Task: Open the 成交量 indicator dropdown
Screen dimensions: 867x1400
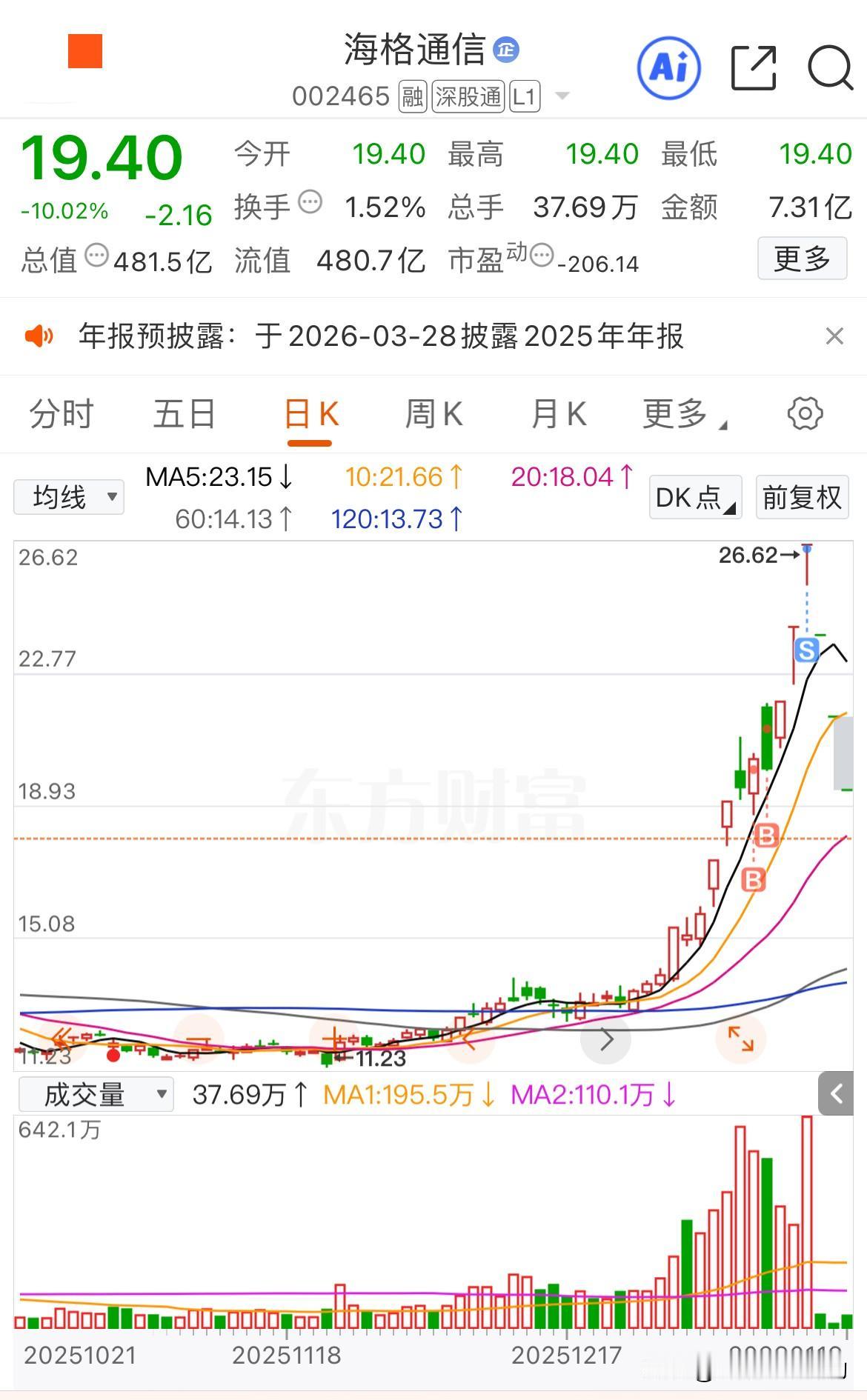Action: click(95, 1093)
